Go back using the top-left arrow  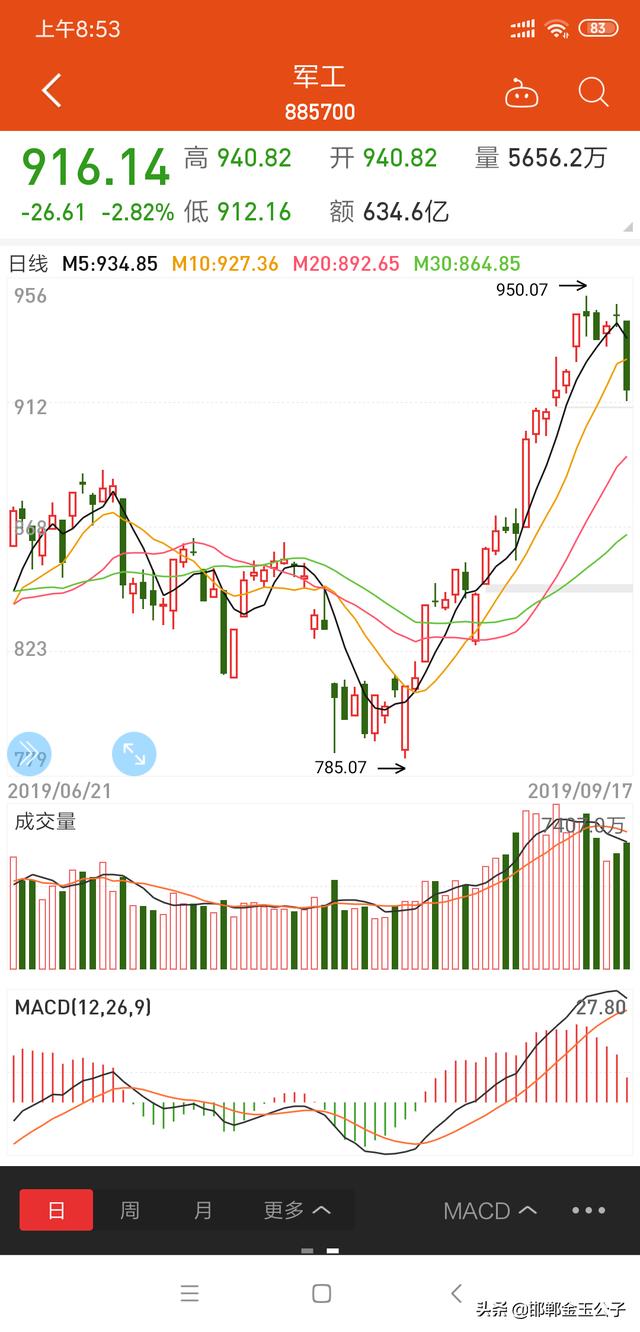(52, 91)
